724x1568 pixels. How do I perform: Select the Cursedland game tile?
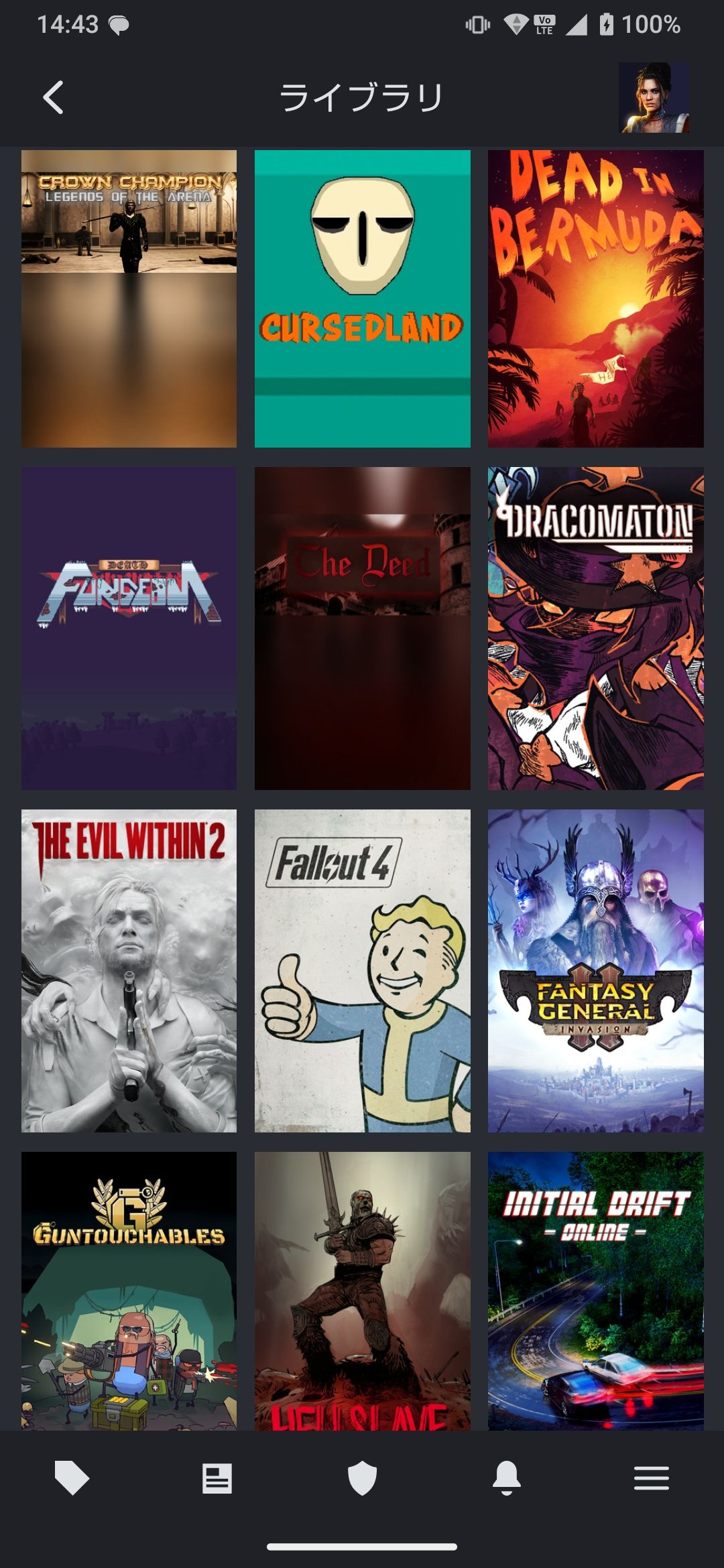click(362, 298)
